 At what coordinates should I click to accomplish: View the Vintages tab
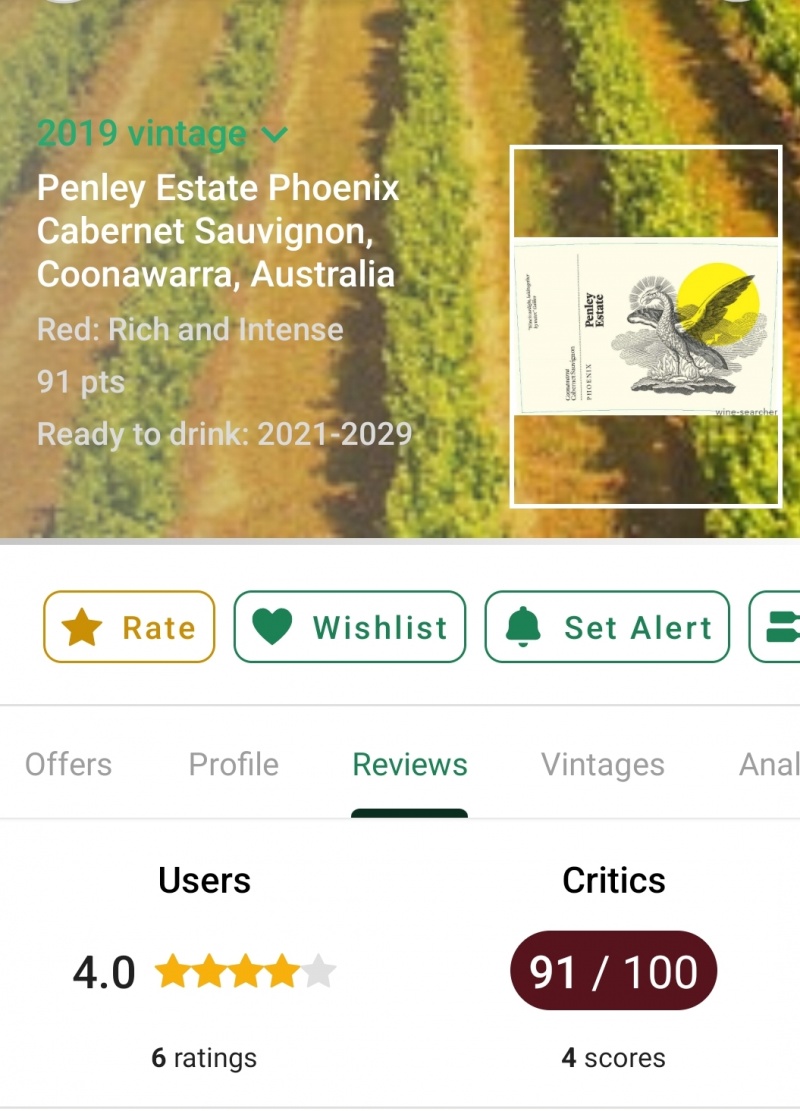click(x=603, y=765)
